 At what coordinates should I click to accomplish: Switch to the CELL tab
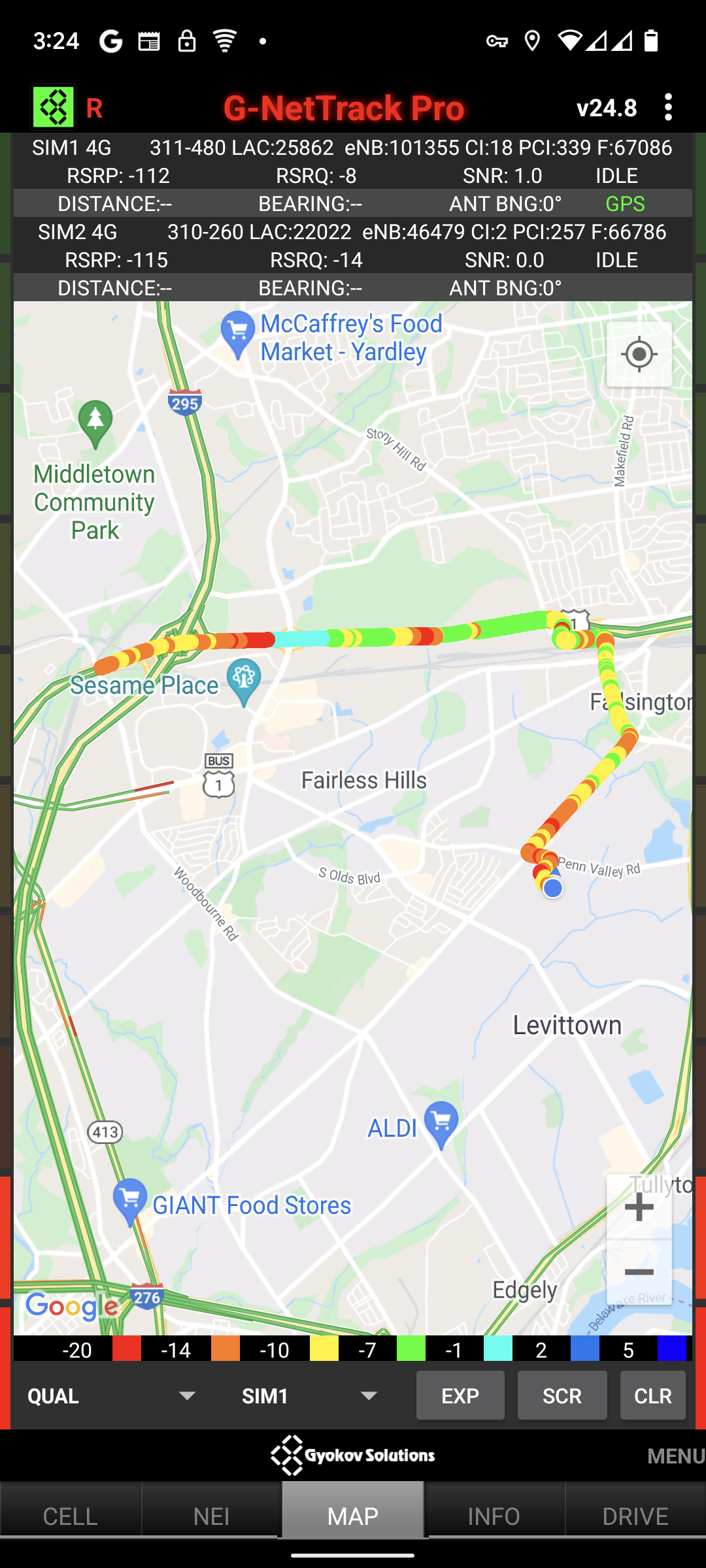tap(70, 1515)
